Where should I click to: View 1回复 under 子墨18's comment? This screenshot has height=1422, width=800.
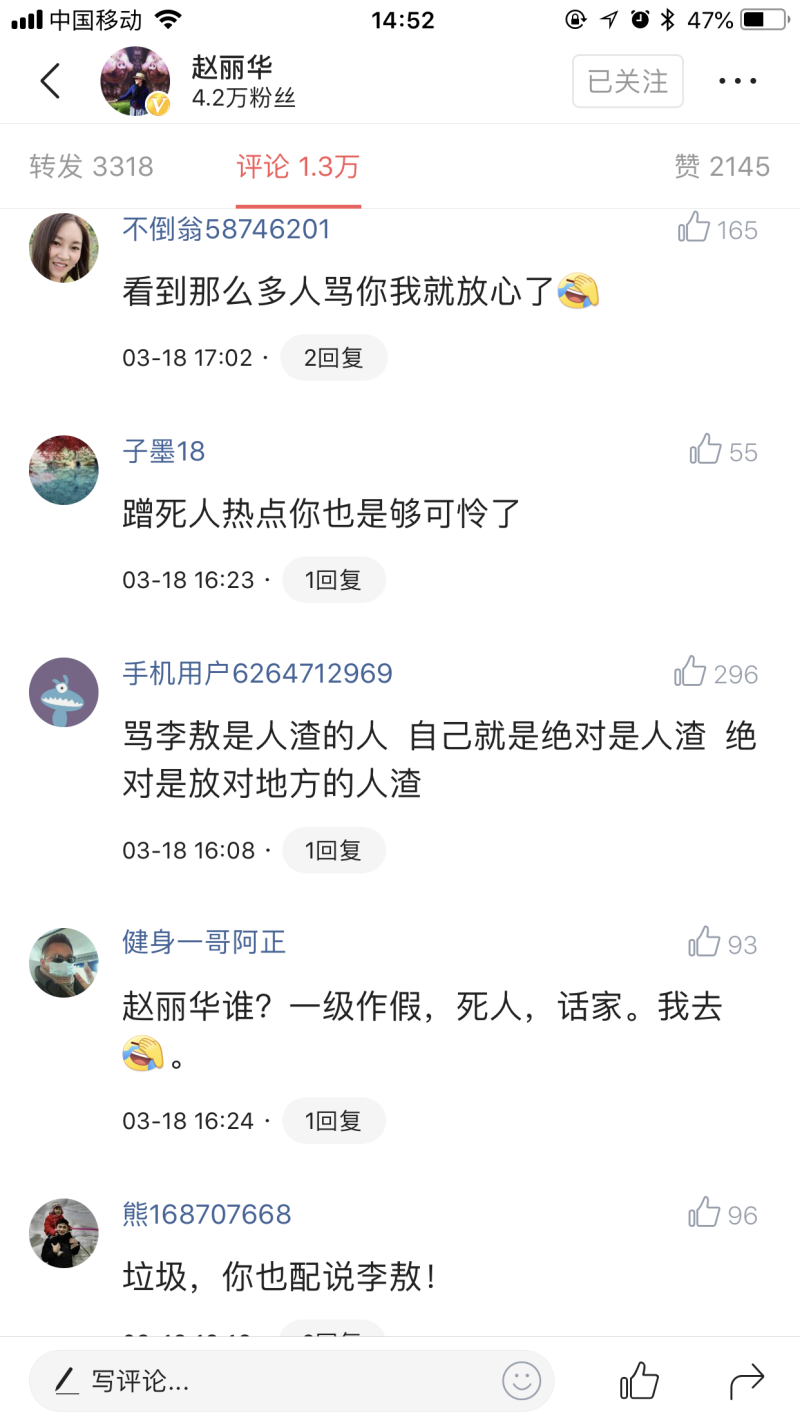click(x=334, y=580)
